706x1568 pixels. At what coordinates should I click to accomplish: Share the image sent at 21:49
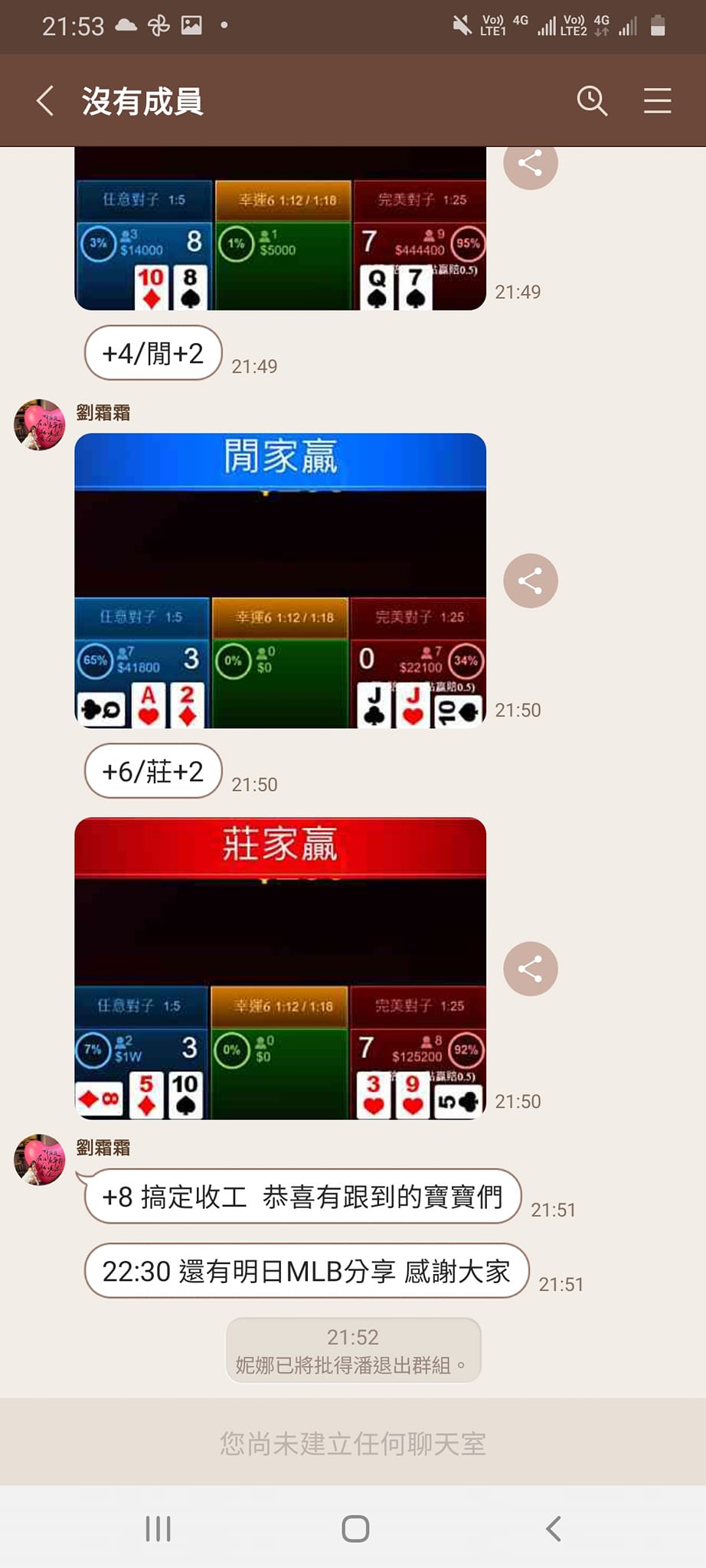click(530, 164)
